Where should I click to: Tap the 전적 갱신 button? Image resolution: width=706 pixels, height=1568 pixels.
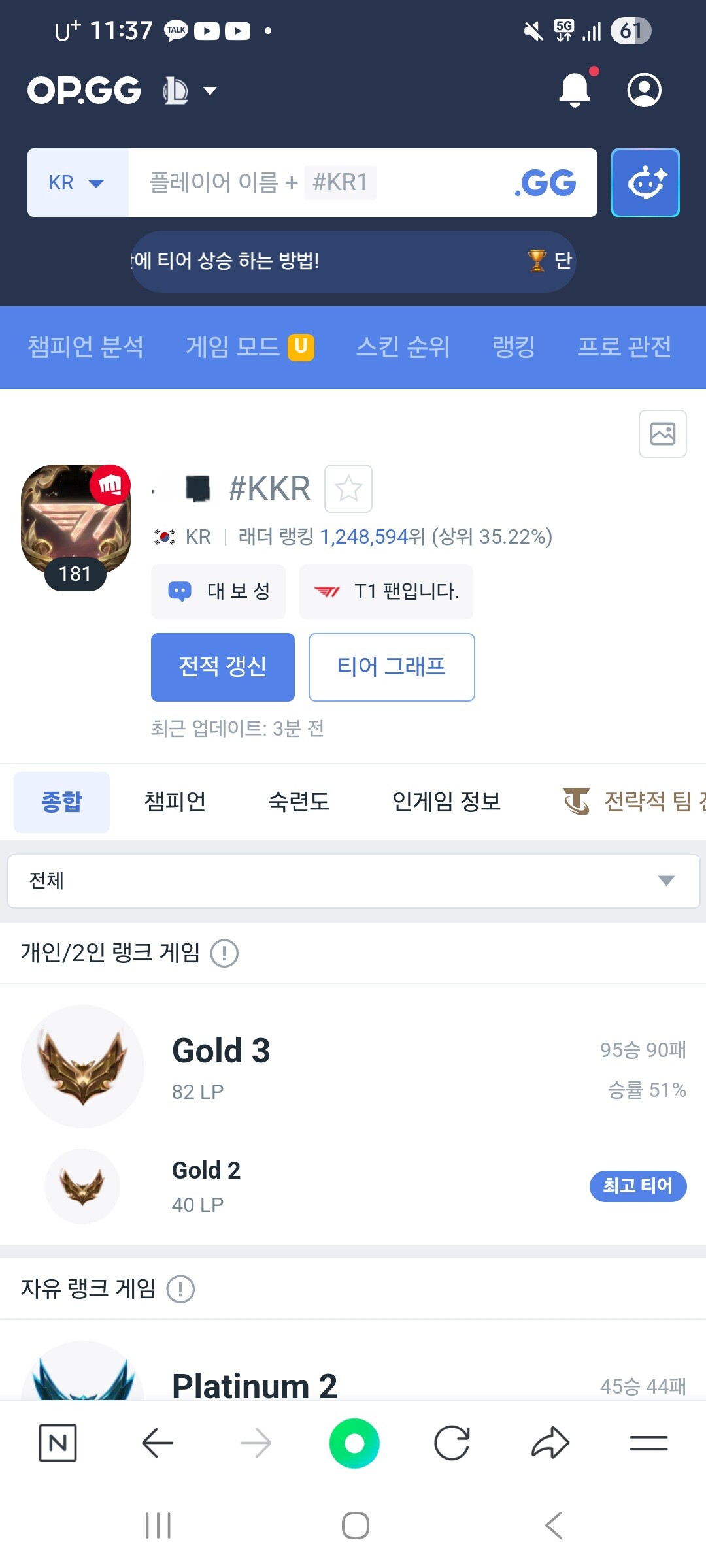[x=222, y=667]
